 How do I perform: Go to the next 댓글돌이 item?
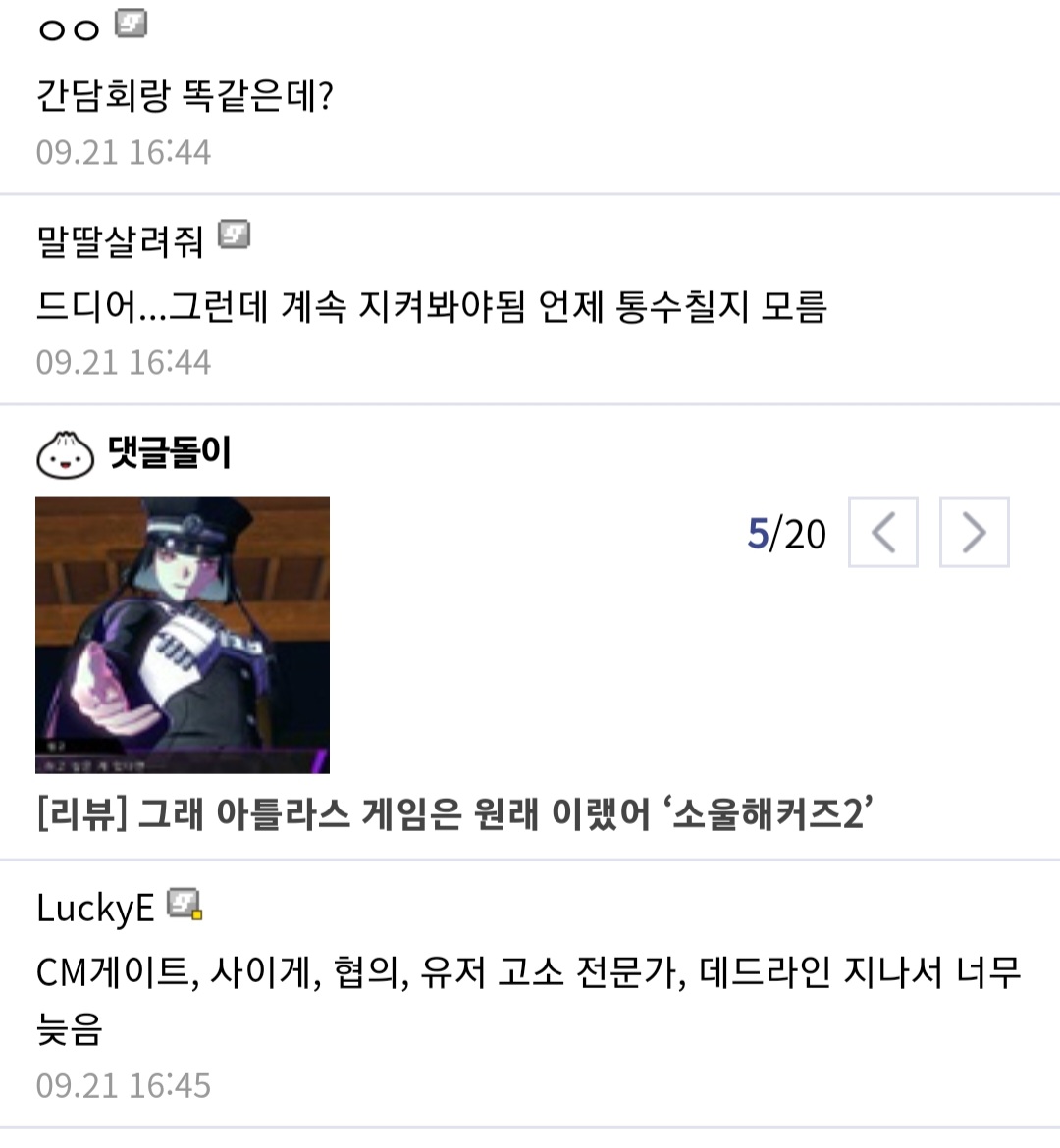point(974,533)
